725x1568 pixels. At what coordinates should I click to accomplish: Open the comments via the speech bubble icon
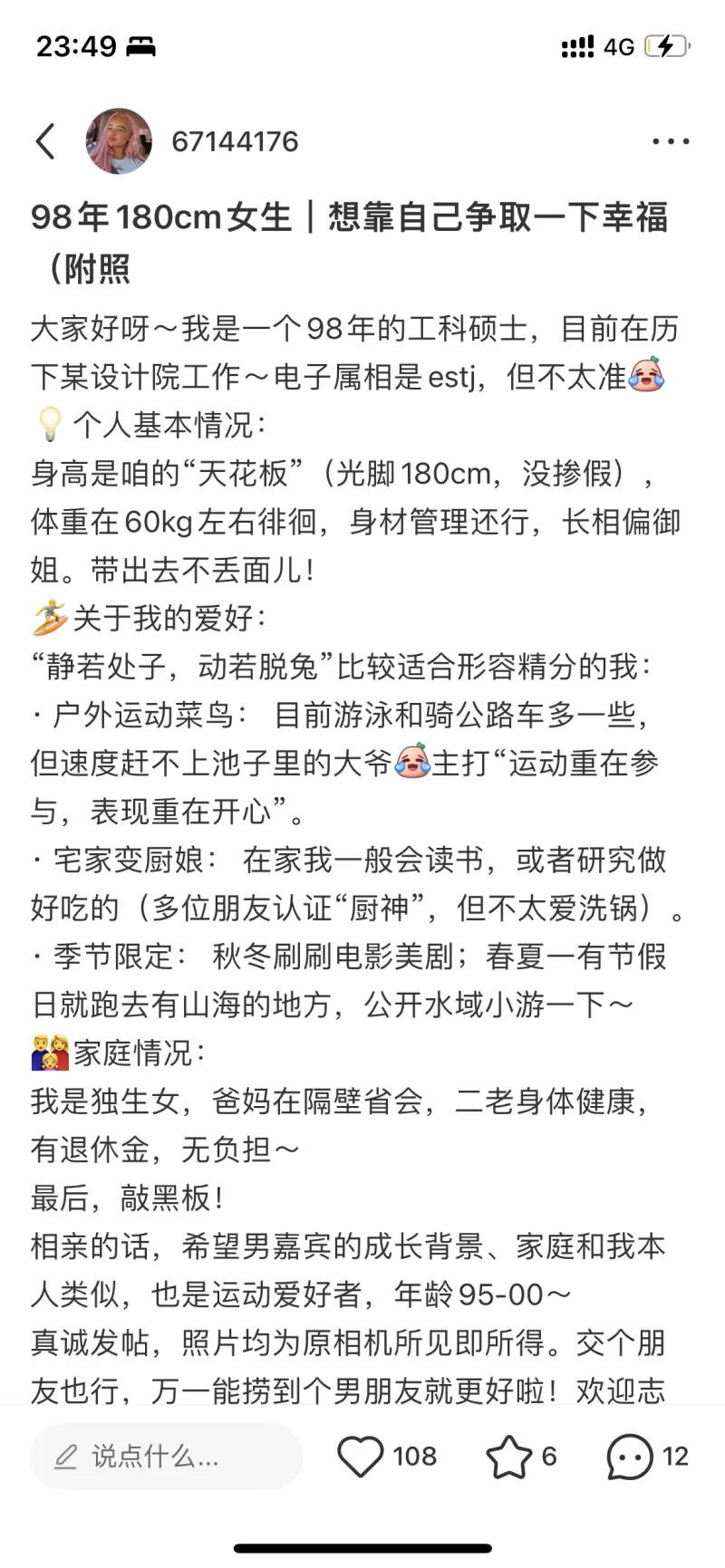click(x=629, y=1456)
